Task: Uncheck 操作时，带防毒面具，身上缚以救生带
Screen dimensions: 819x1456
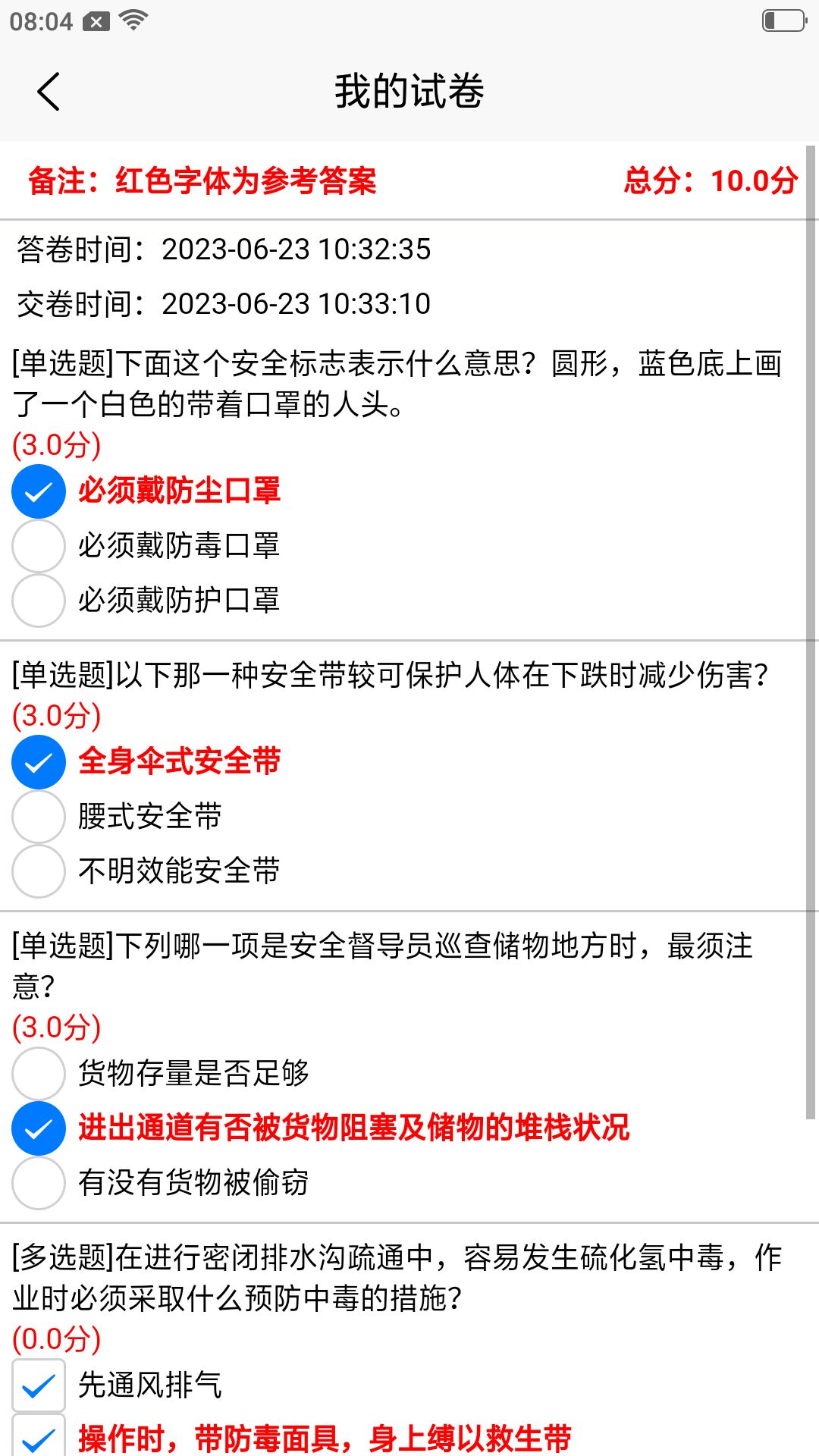Action: tap(38, 1439)
